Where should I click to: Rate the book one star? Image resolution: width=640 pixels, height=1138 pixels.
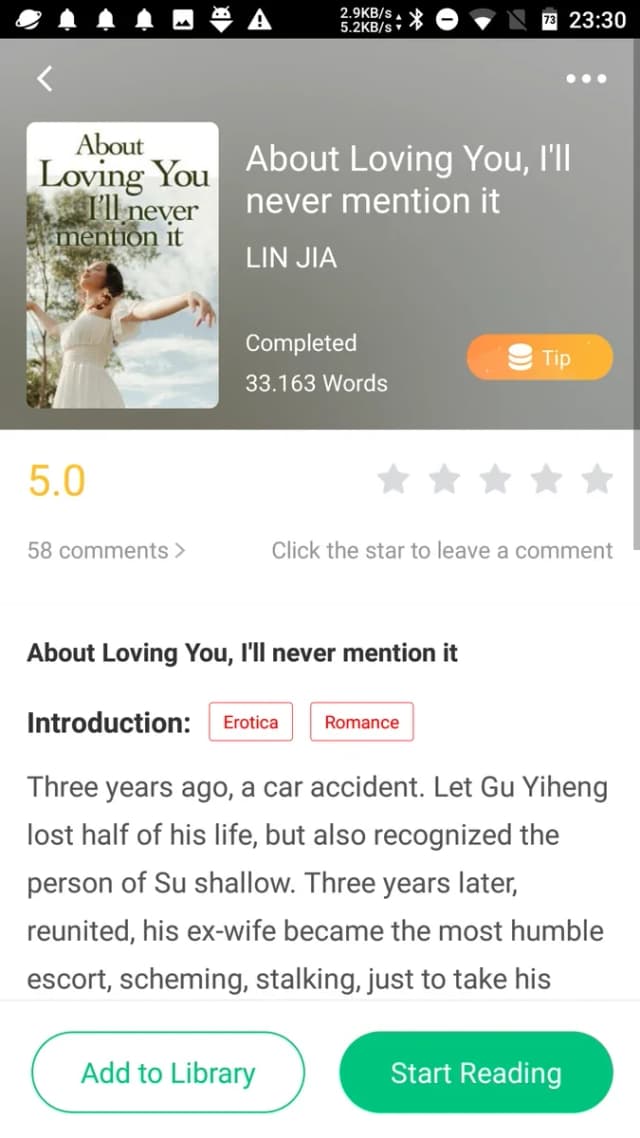pyautogui.click(x=393, y=480)
